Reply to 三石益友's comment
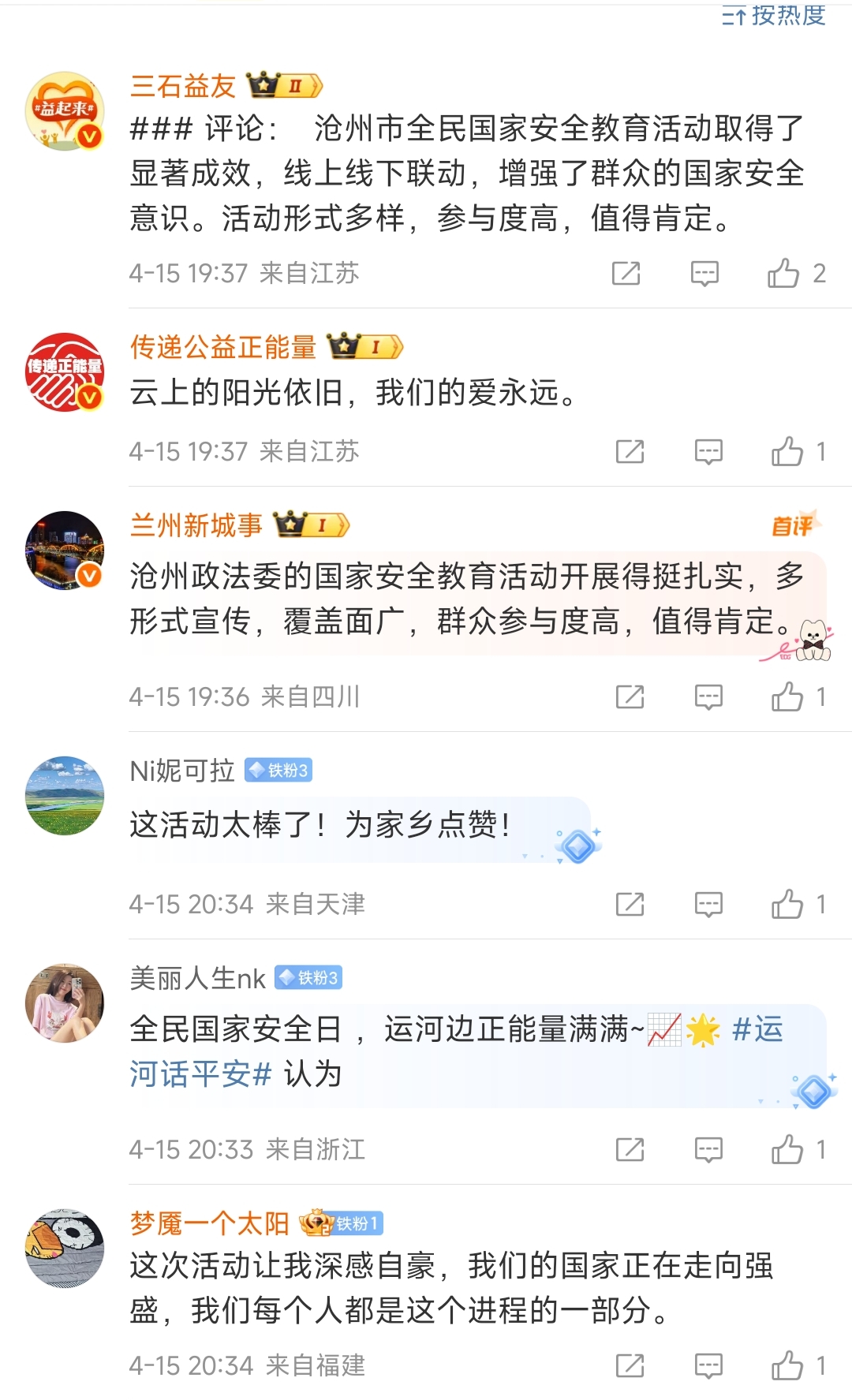 coord(704,274)
